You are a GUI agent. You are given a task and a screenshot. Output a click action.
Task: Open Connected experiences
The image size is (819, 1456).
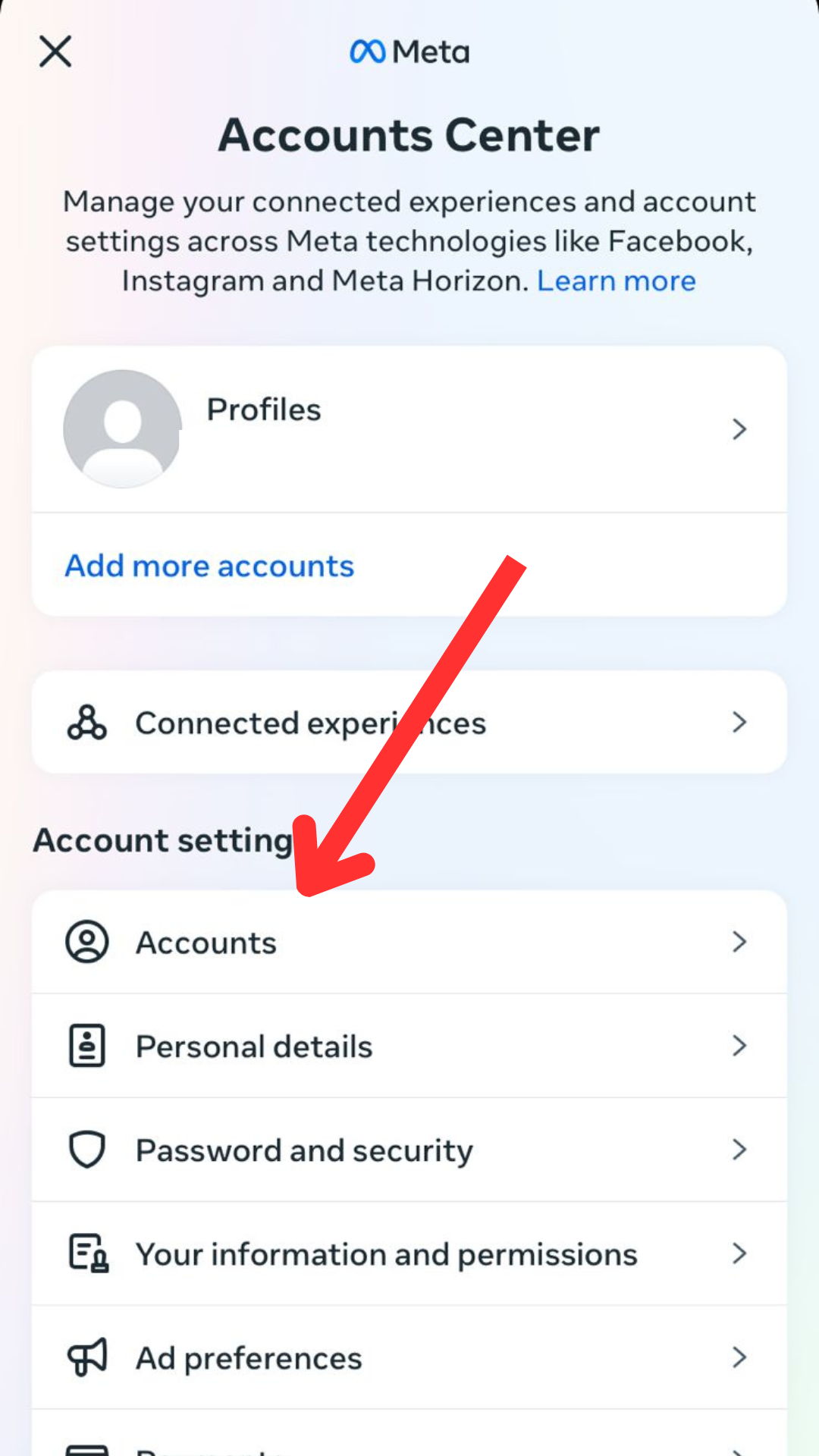click(x=409, y=722)
